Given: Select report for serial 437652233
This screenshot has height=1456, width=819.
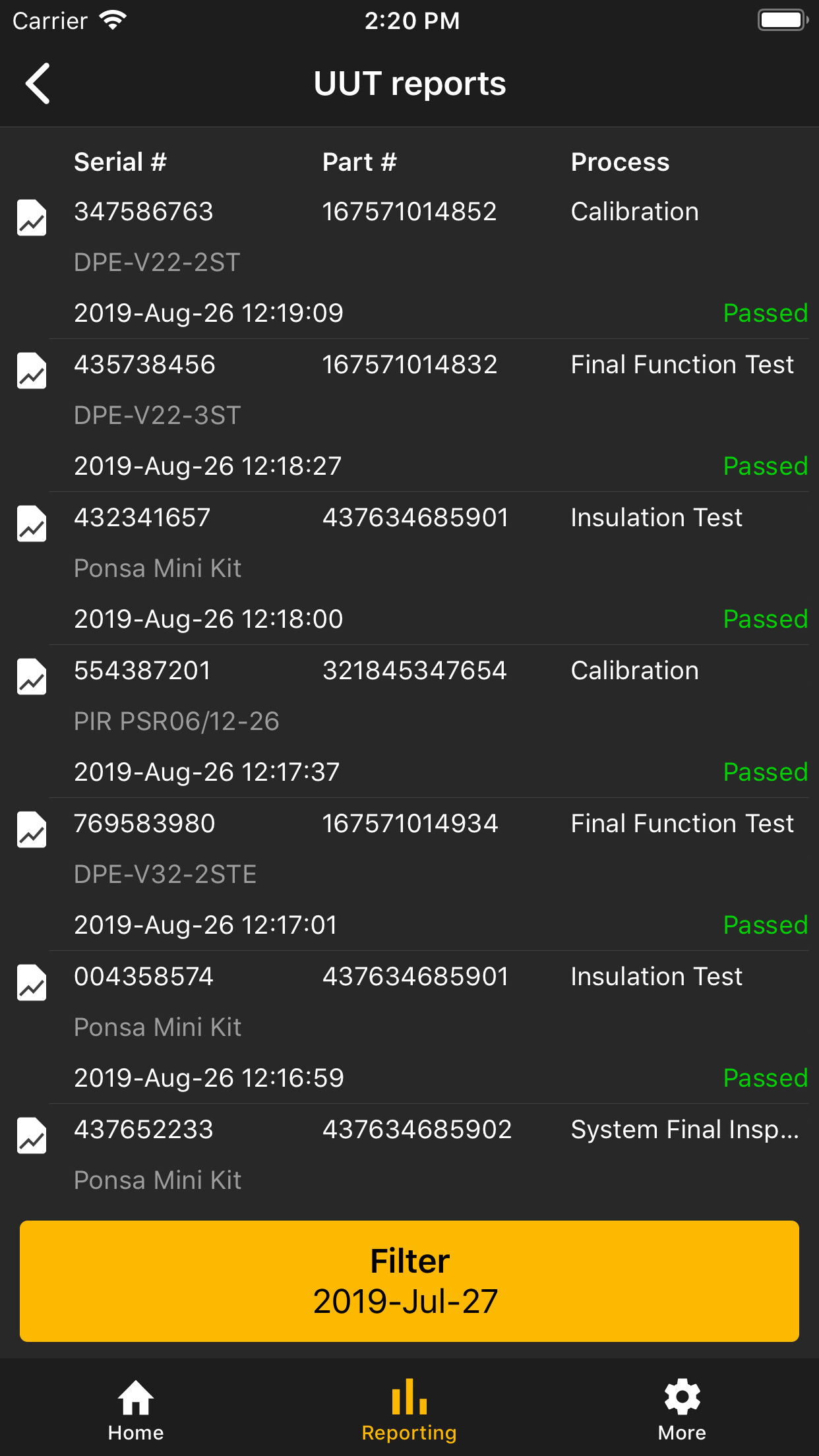Looking at the screenshot, I should tap(409, 1154).
